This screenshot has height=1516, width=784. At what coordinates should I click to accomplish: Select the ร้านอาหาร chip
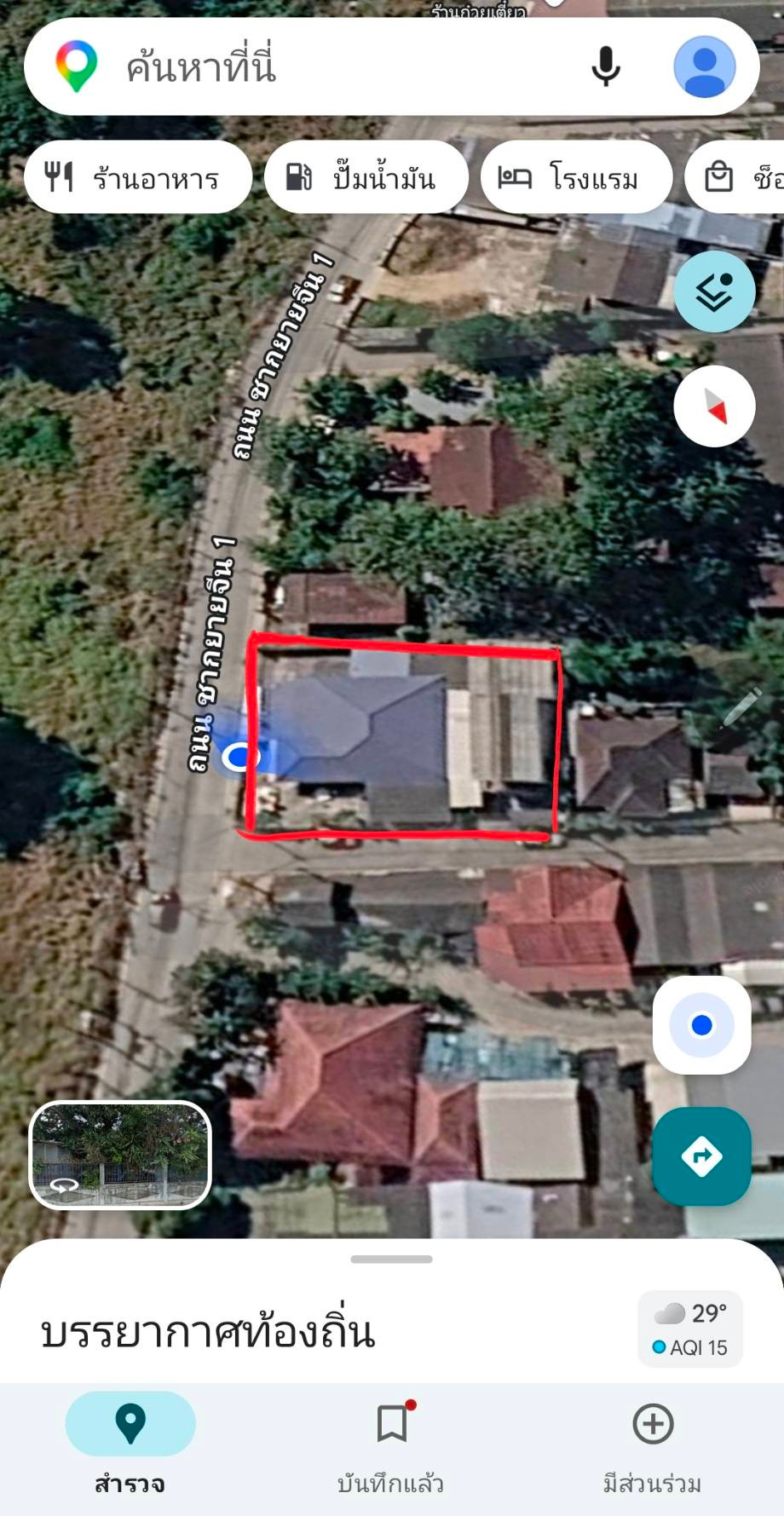coord(138,177)
